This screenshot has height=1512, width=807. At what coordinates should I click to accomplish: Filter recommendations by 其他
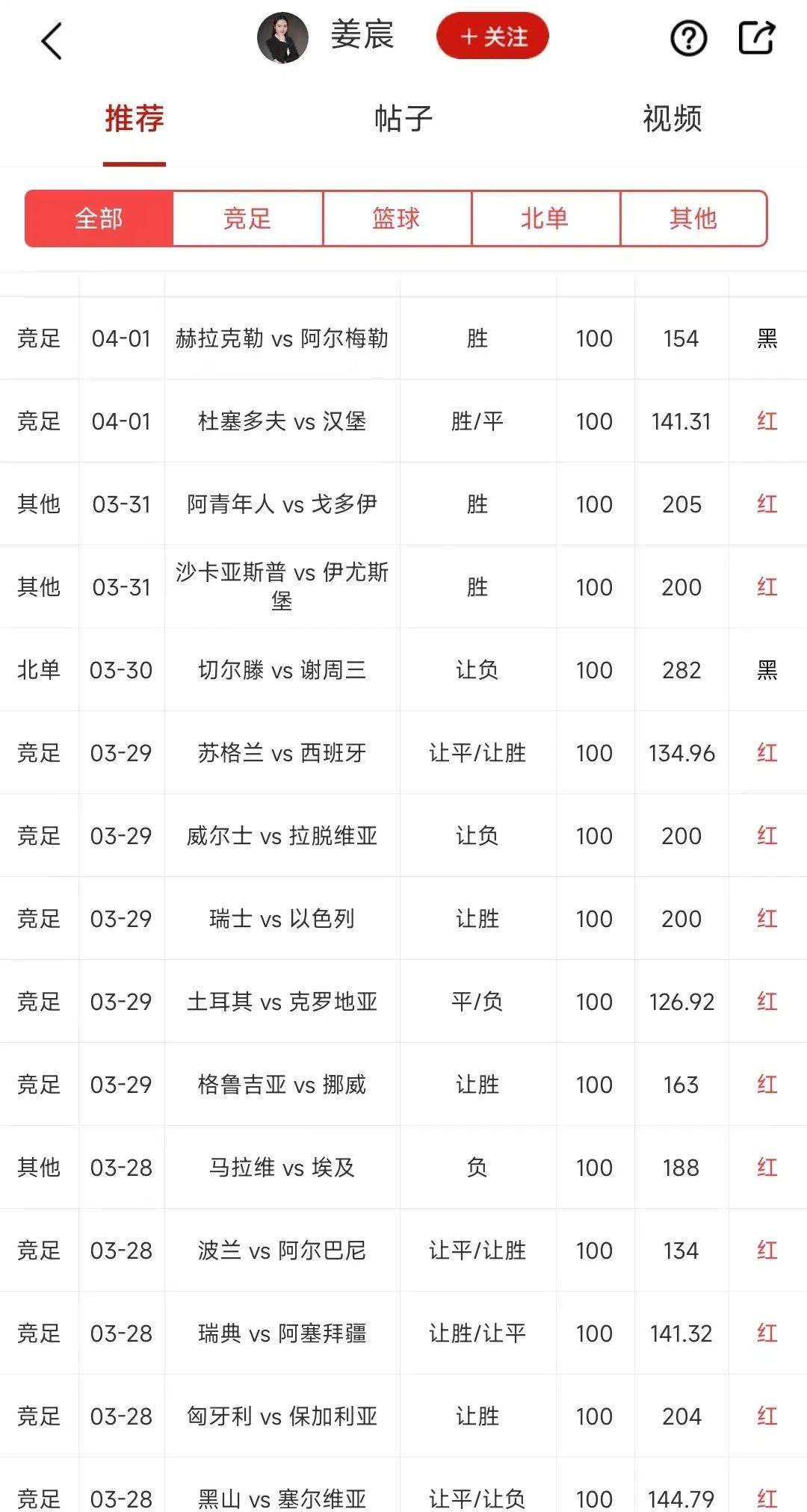click(x=693, y=219)
